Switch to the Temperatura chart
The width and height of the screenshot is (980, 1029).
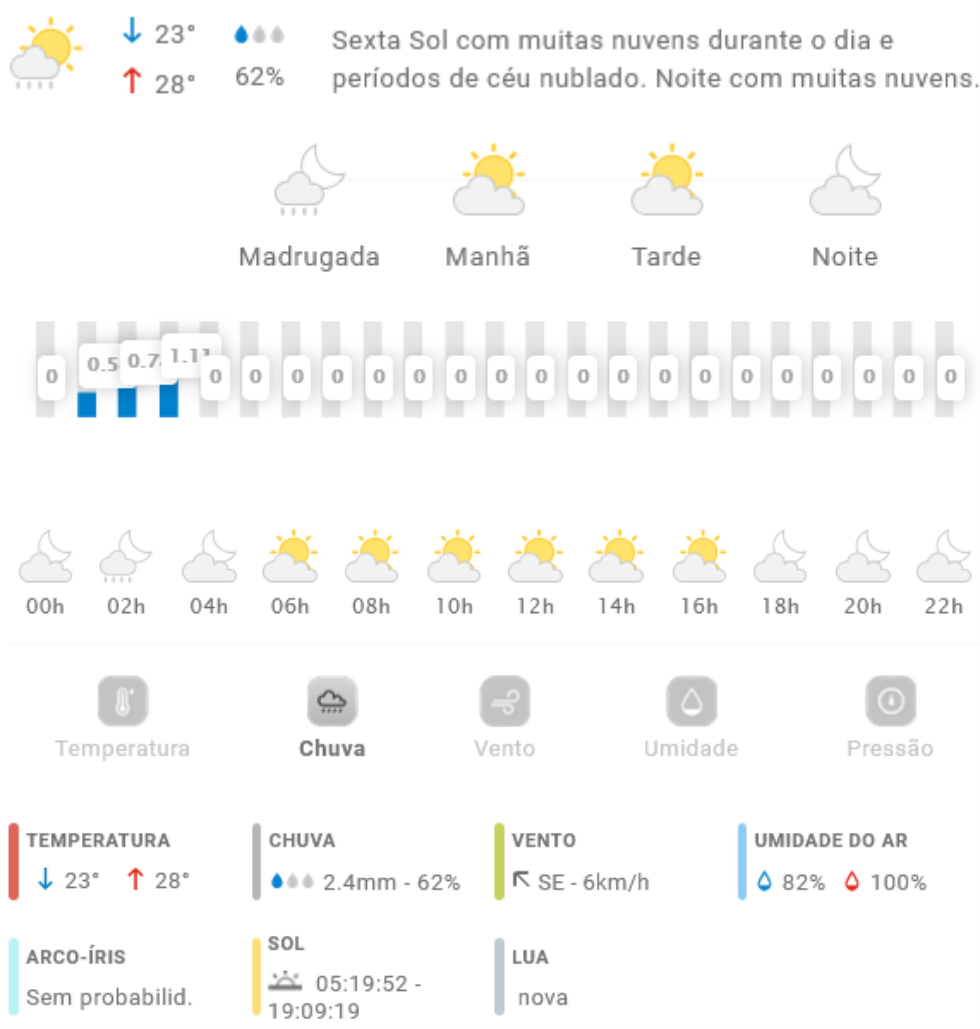[122, 702]
